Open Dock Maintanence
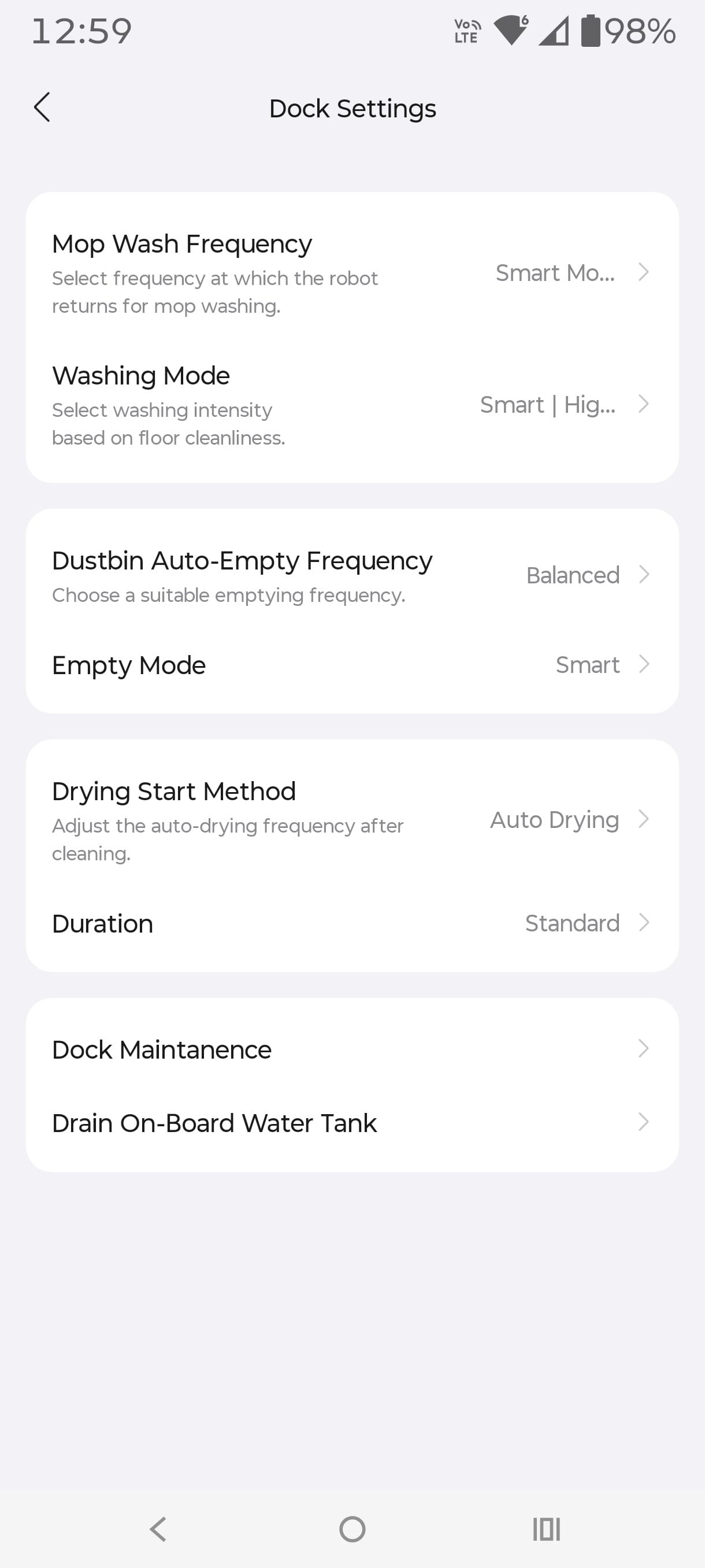The width and height of the screenshot is (705, 1568). [353, 1049]
